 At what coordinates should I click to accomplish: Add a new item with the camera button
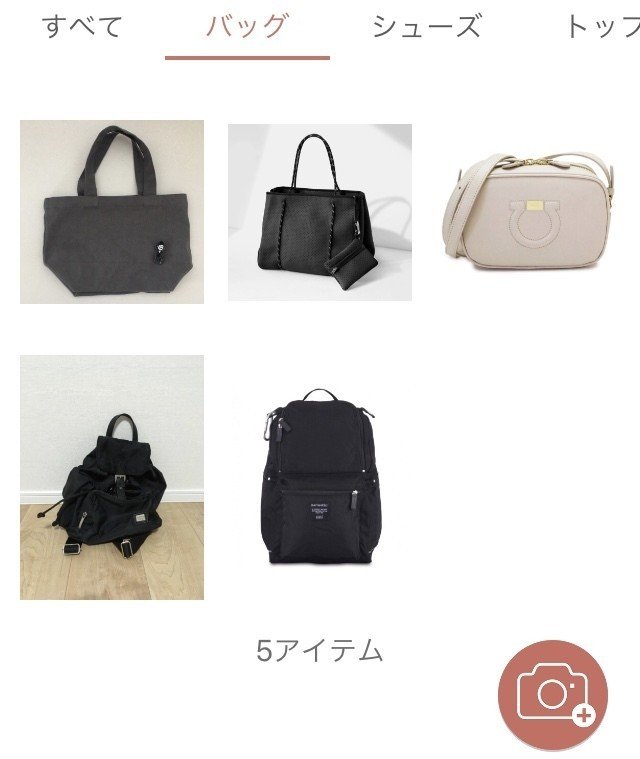pos(553,695)
